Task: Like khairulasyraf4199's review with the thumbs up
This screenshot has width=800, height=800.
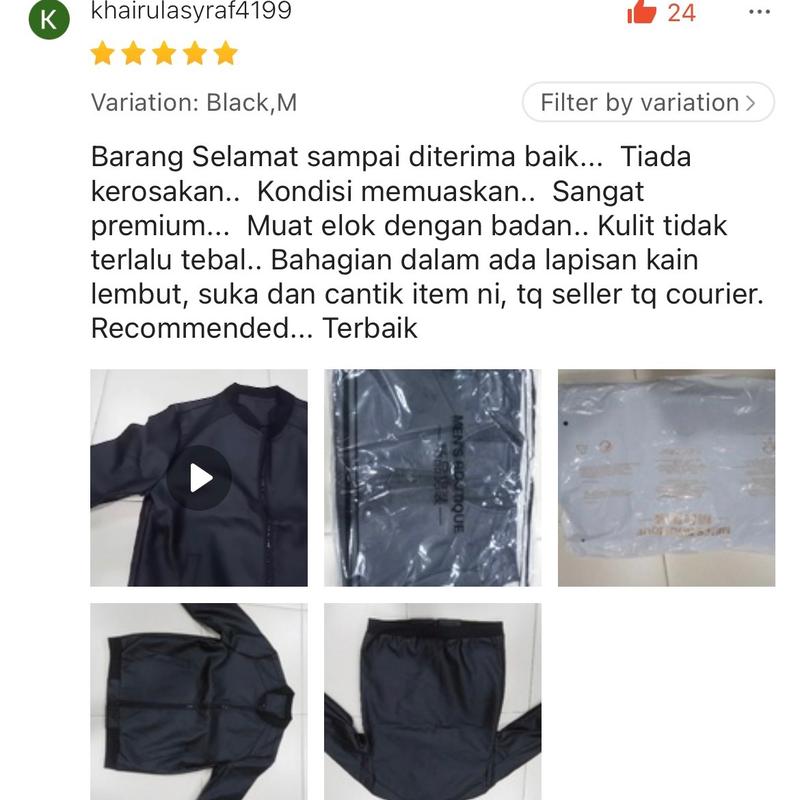Action: coord(641,12)
